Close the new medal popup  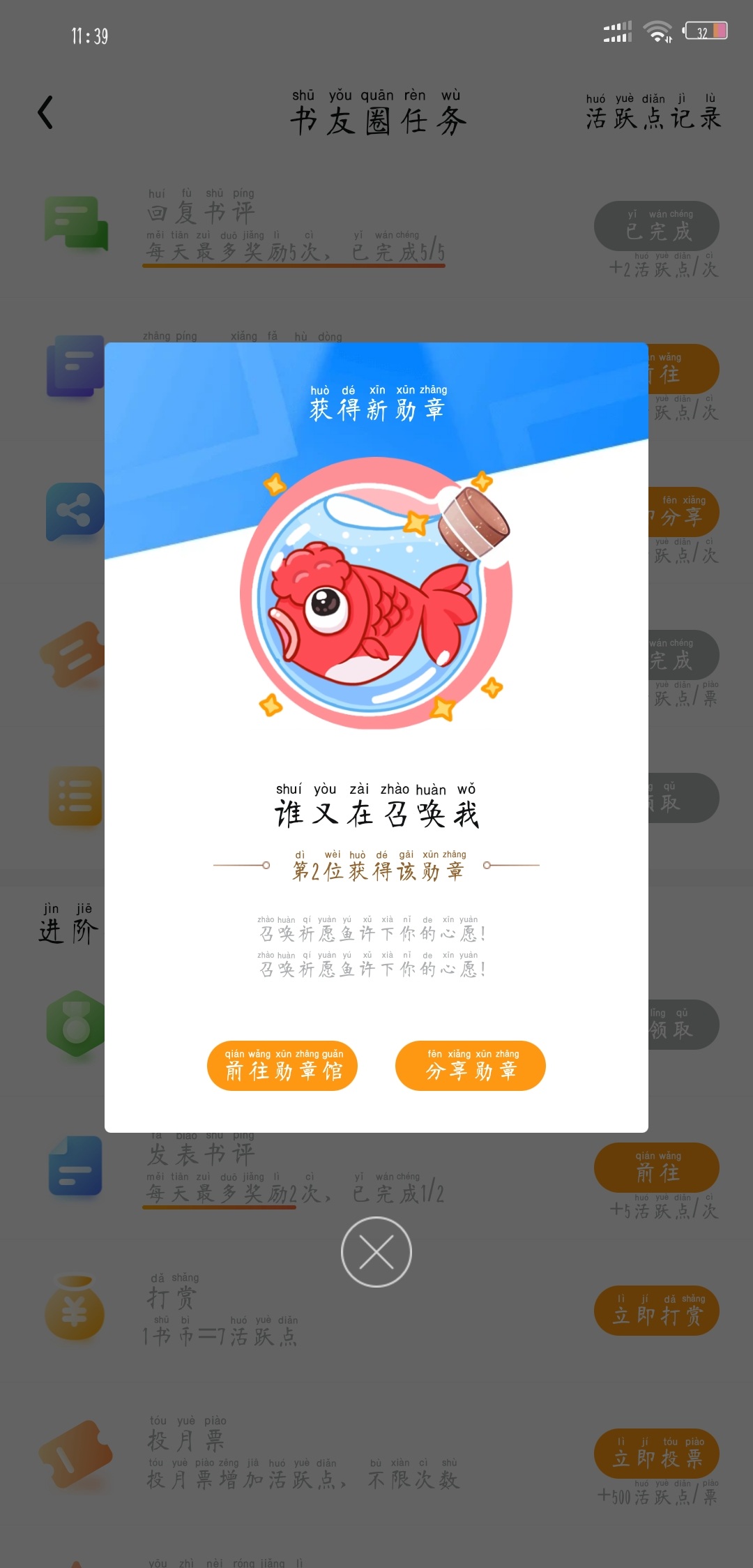coord(376,1252)
